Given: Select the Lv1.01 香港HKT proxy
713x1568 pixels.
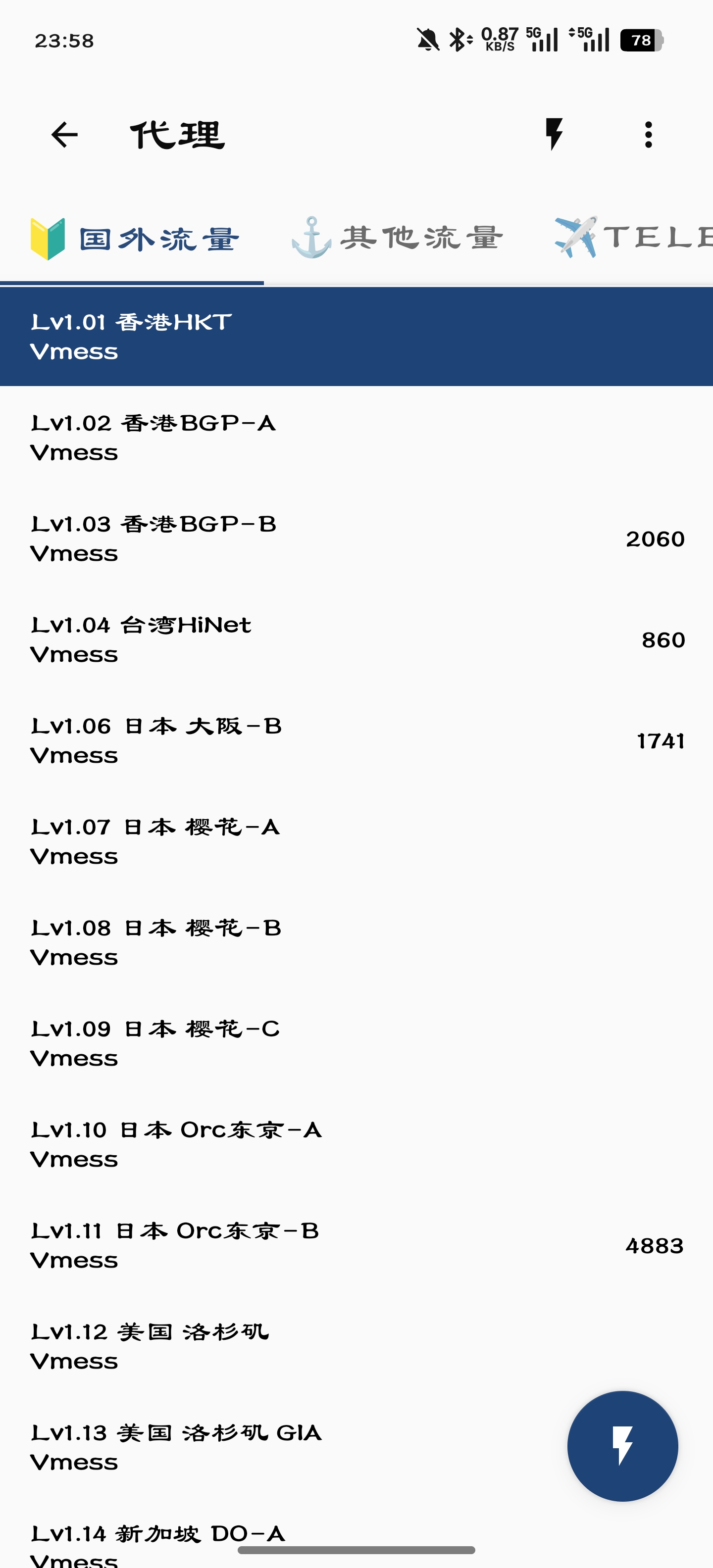Looking at the screenshot, I should click(356, 337).
